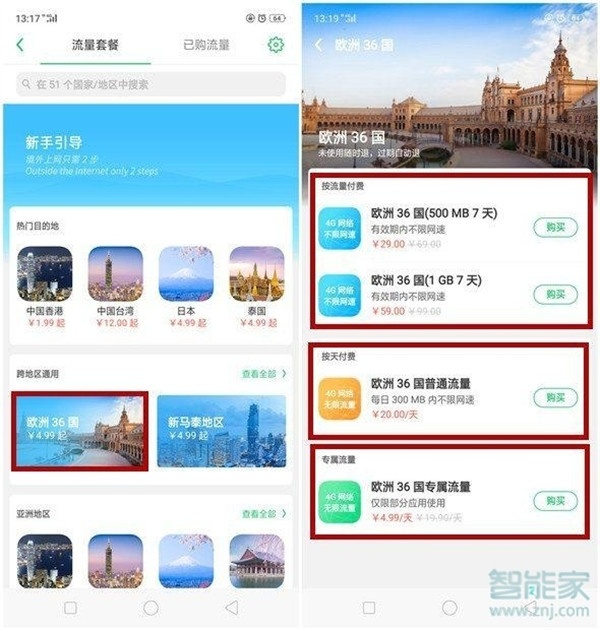
Task: Open the settings gear icon
Action: [275, 45]
